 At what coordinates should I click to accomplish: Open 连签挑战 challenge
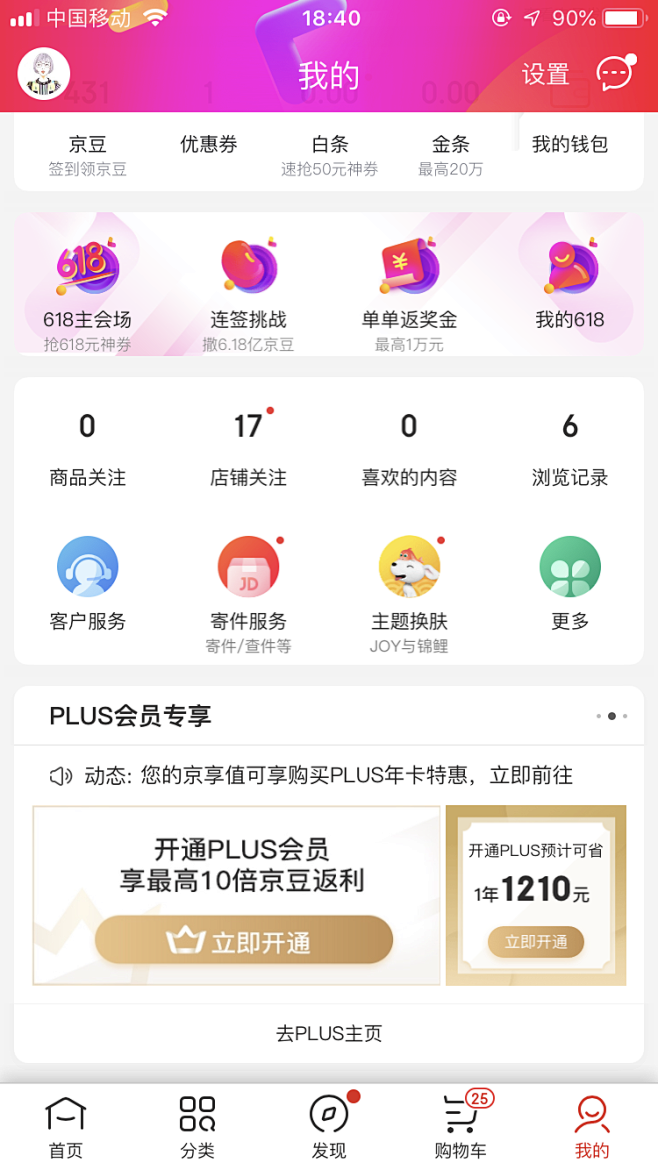248,290
